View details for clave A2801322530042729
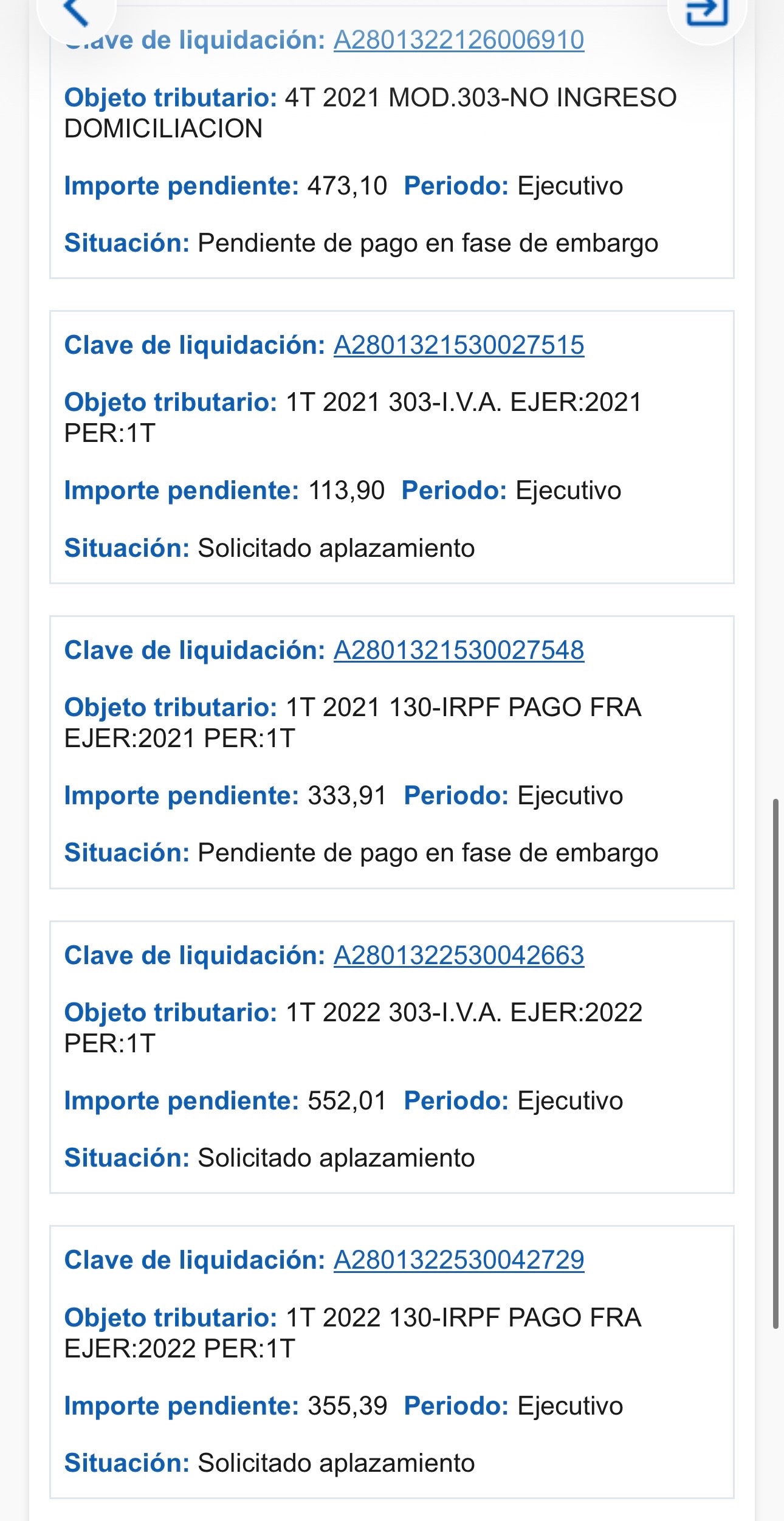Image resolution: width=784 pixels, height=1521 pixels. (x=459, y=1260)
